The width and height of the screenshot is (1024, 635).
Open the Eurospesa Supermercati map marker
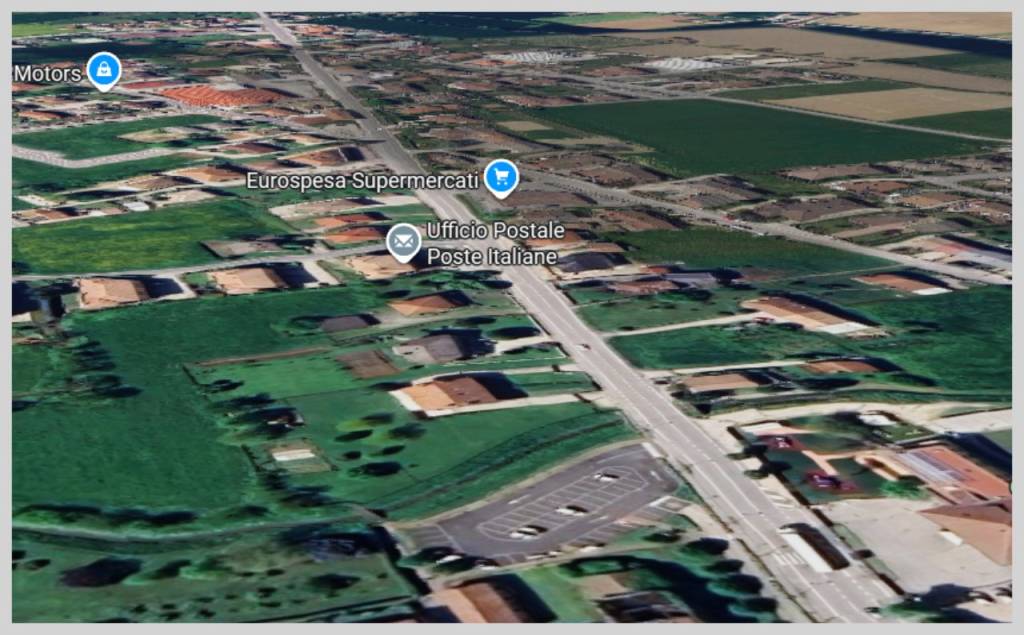tap(501, 178)
